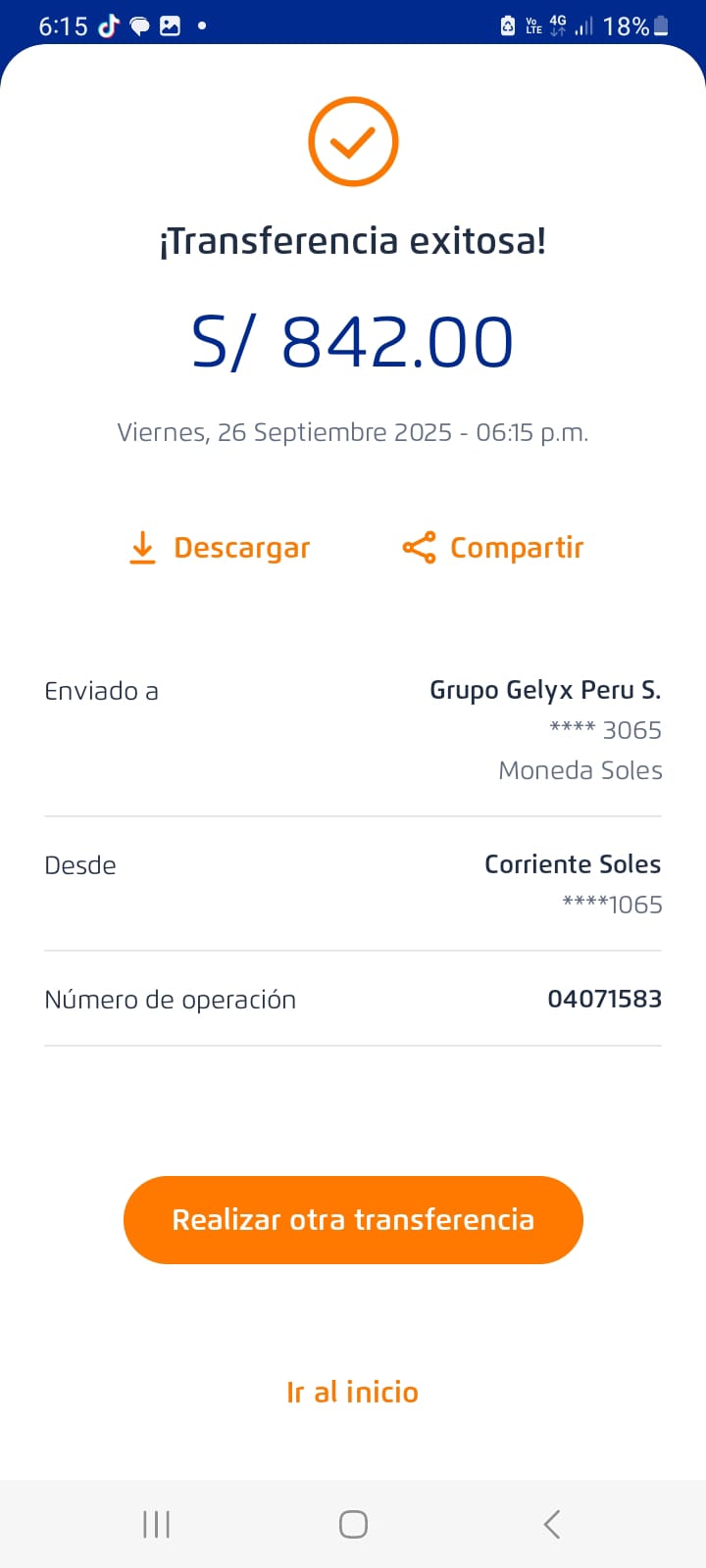The height and width of the screenshot is (1568, 706).
Task: Open recent apps from navigation bar
Action: pyautogui.click(x=156, y=1524)
